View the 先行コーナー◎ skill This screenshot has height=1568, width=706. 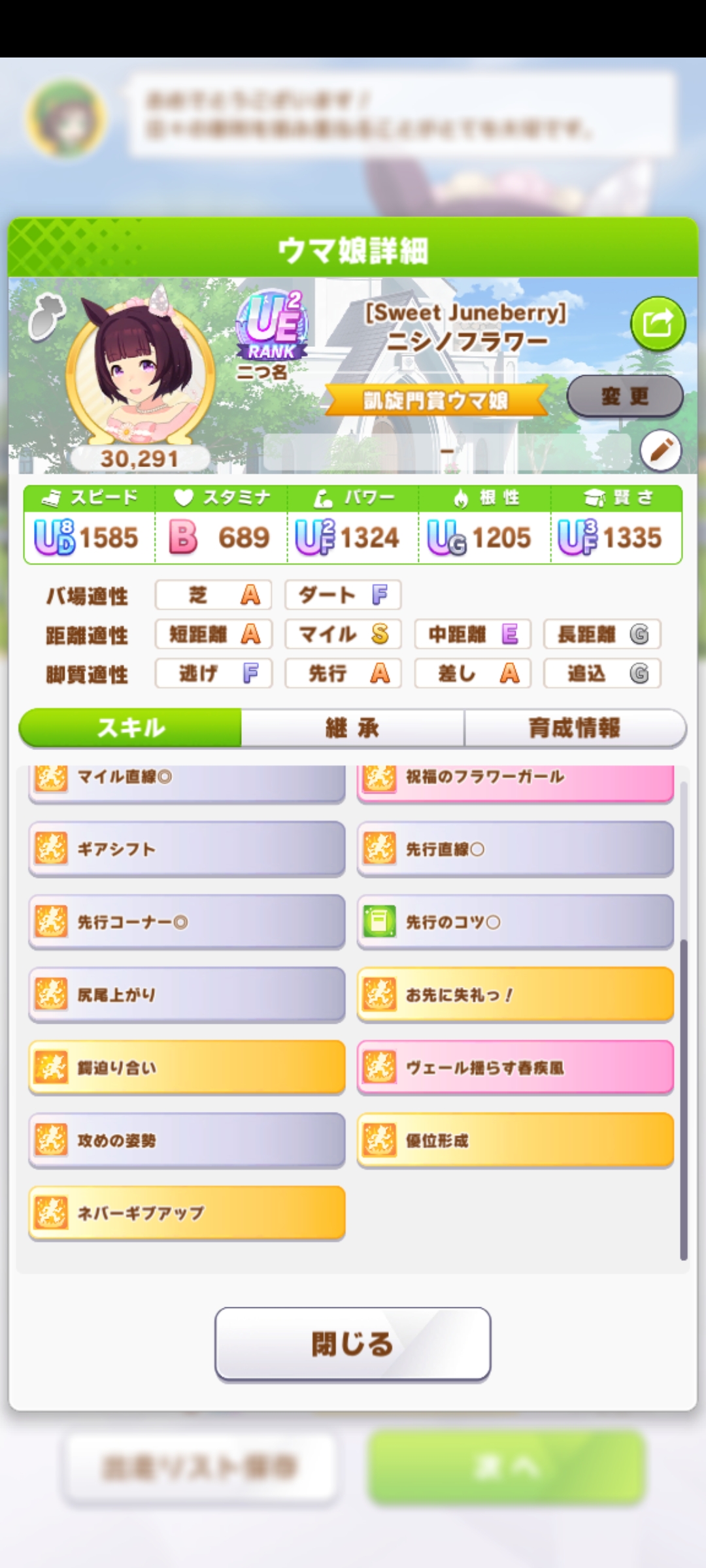point(187,922)
